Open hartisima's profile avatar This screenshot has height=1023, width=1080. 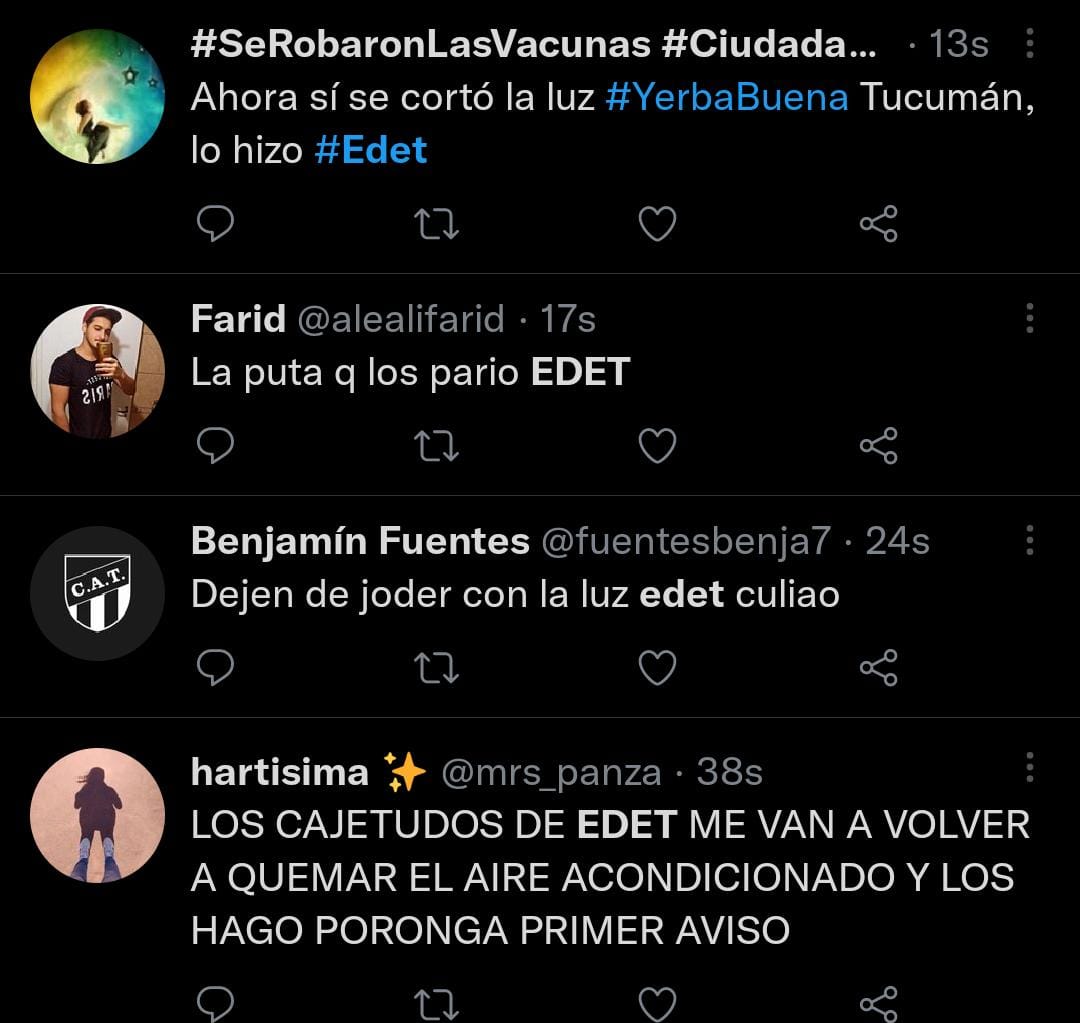[x=97, y=816]
